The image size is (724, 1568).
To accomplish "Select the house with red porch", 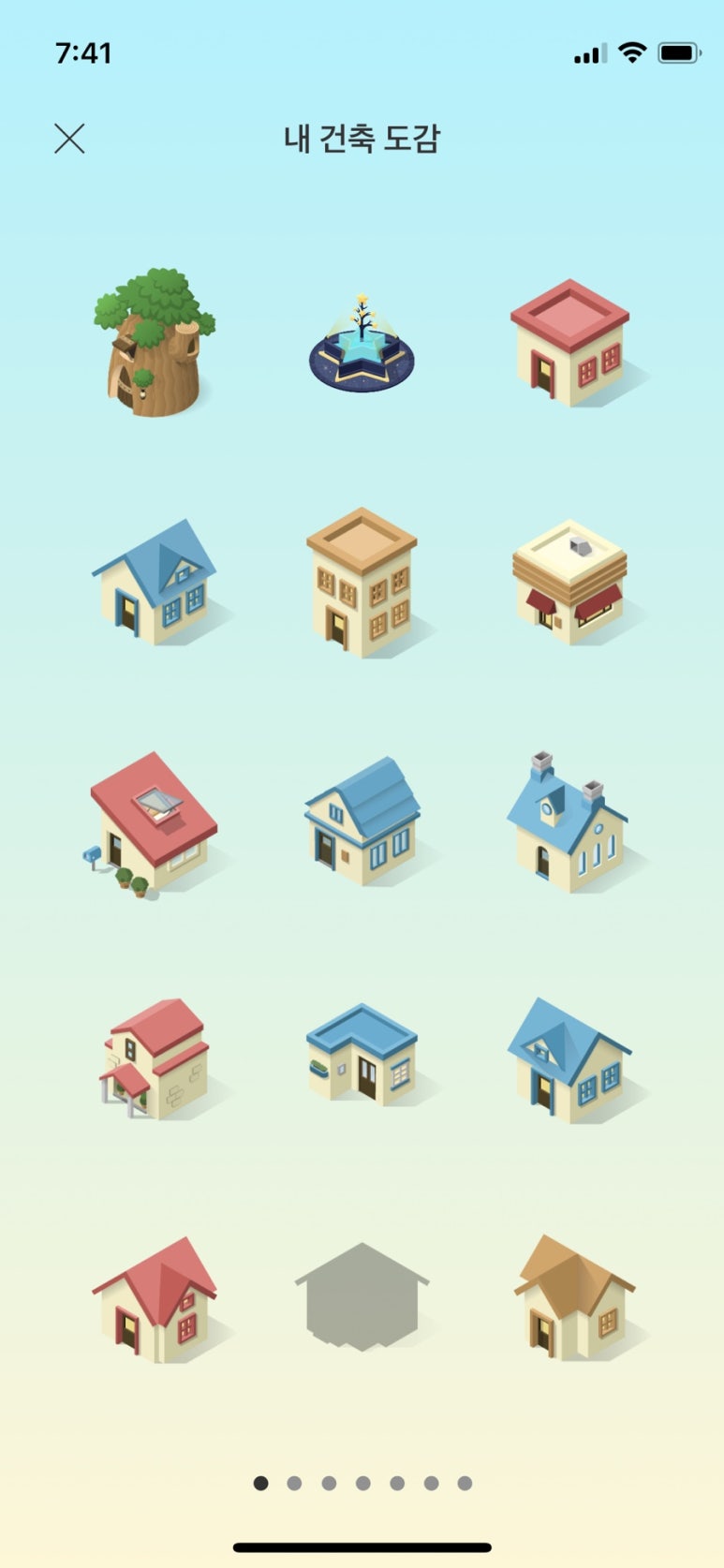I will (x=155, y=1059).
